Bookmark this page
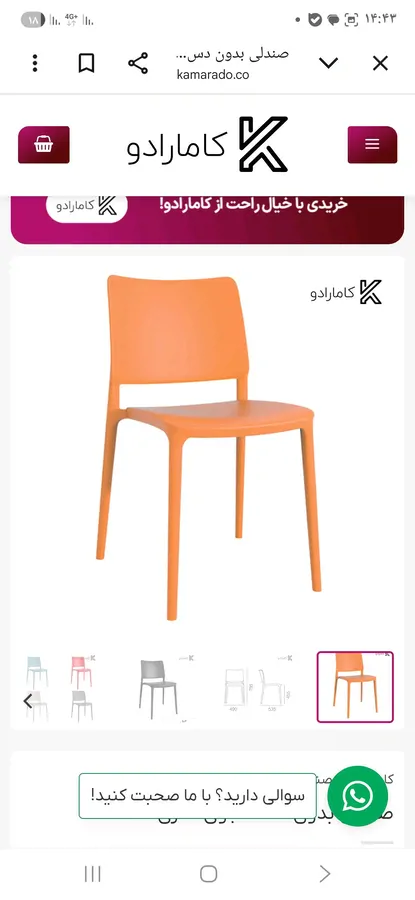The height and width of the screenshot is (900, 415). pos(86,63)
